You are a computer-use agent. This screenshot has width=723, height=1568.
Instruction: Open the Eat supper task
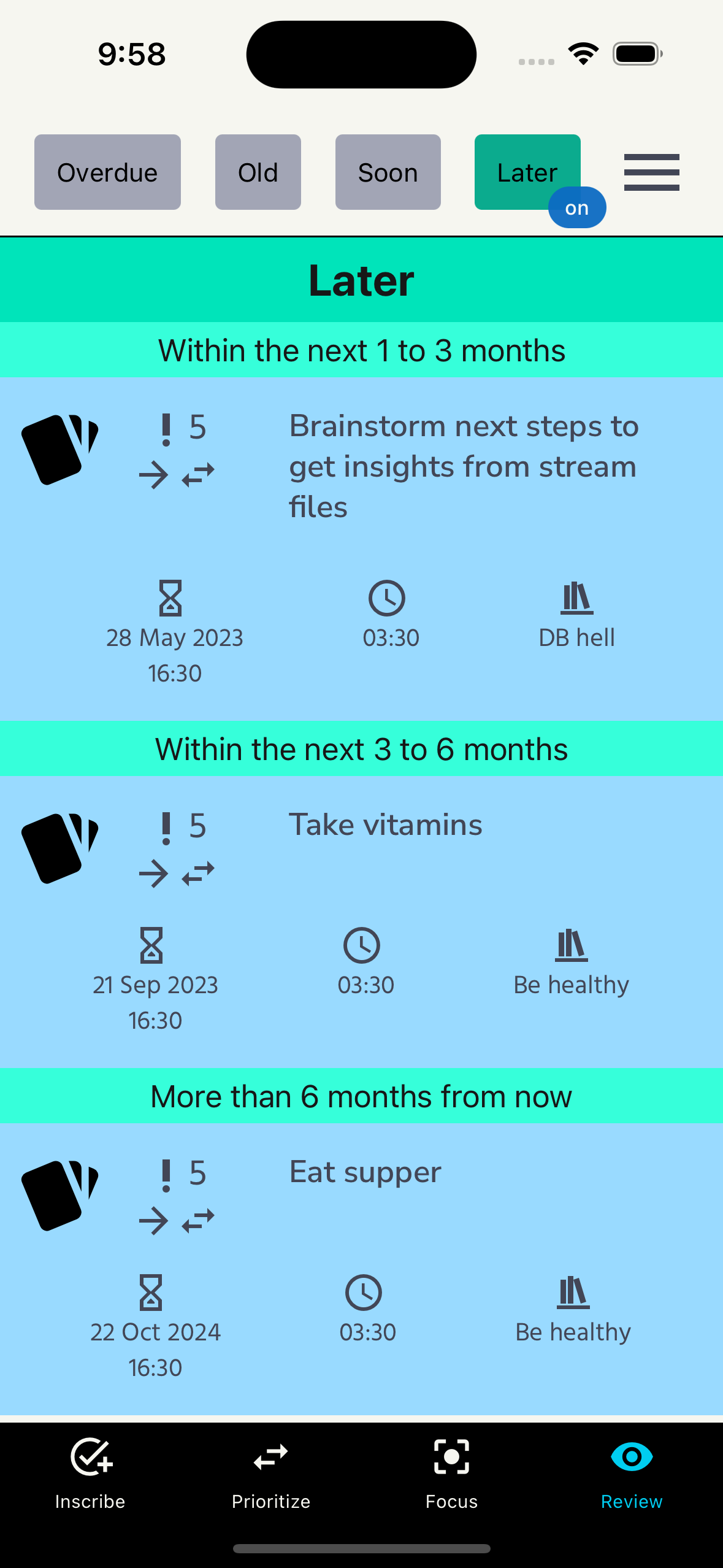pos(365,1172)
